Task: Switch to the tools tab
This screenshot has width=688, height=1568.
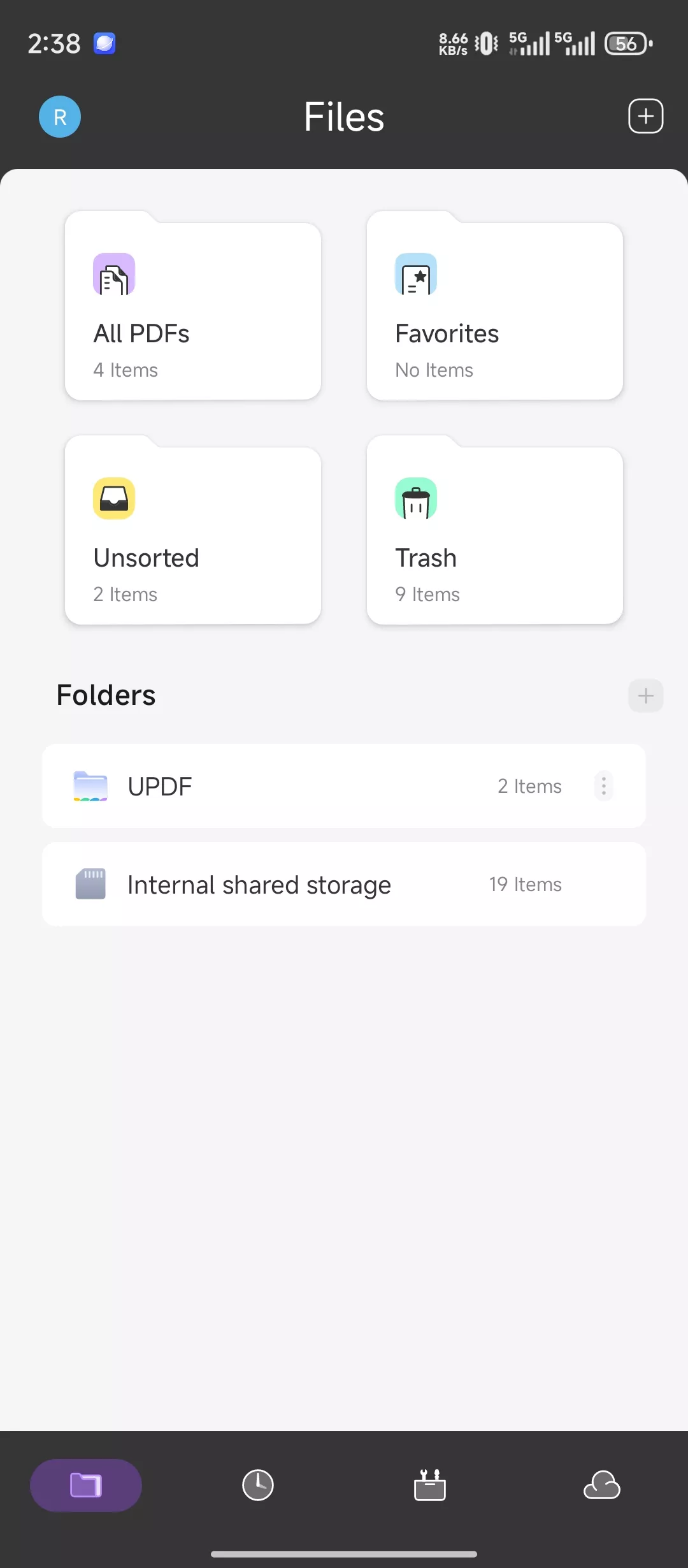Action: [x=430, y=1485]
